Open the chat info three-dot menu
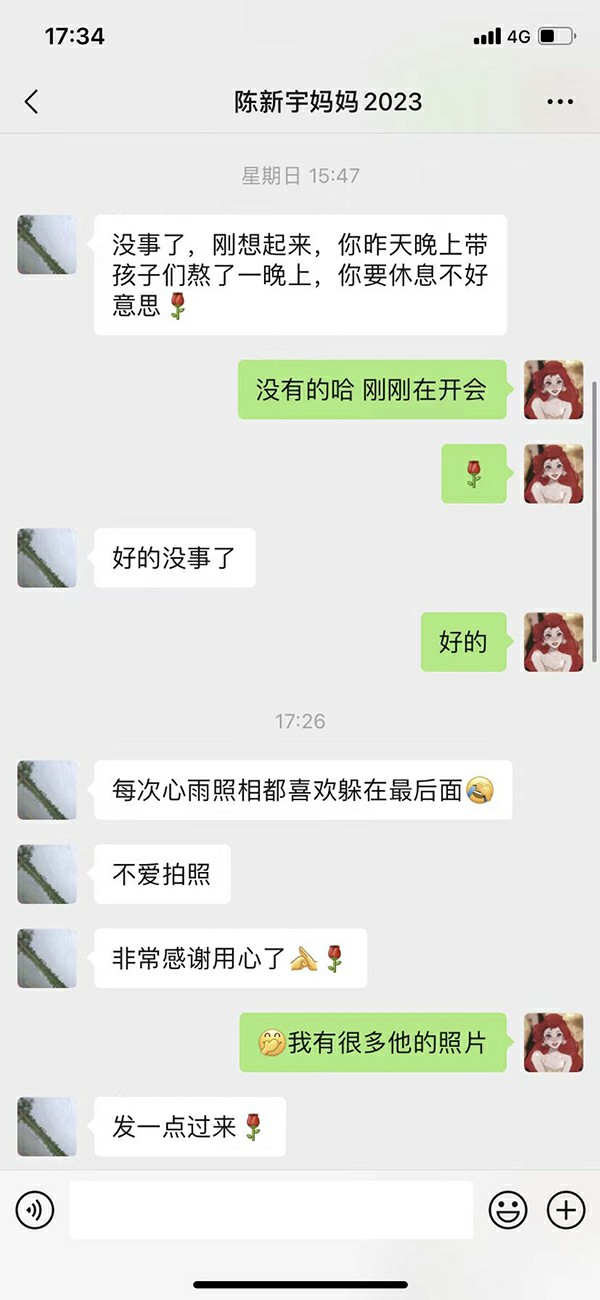The height and width of the screenshot is (1300, 600). click(x=559, y=102)
